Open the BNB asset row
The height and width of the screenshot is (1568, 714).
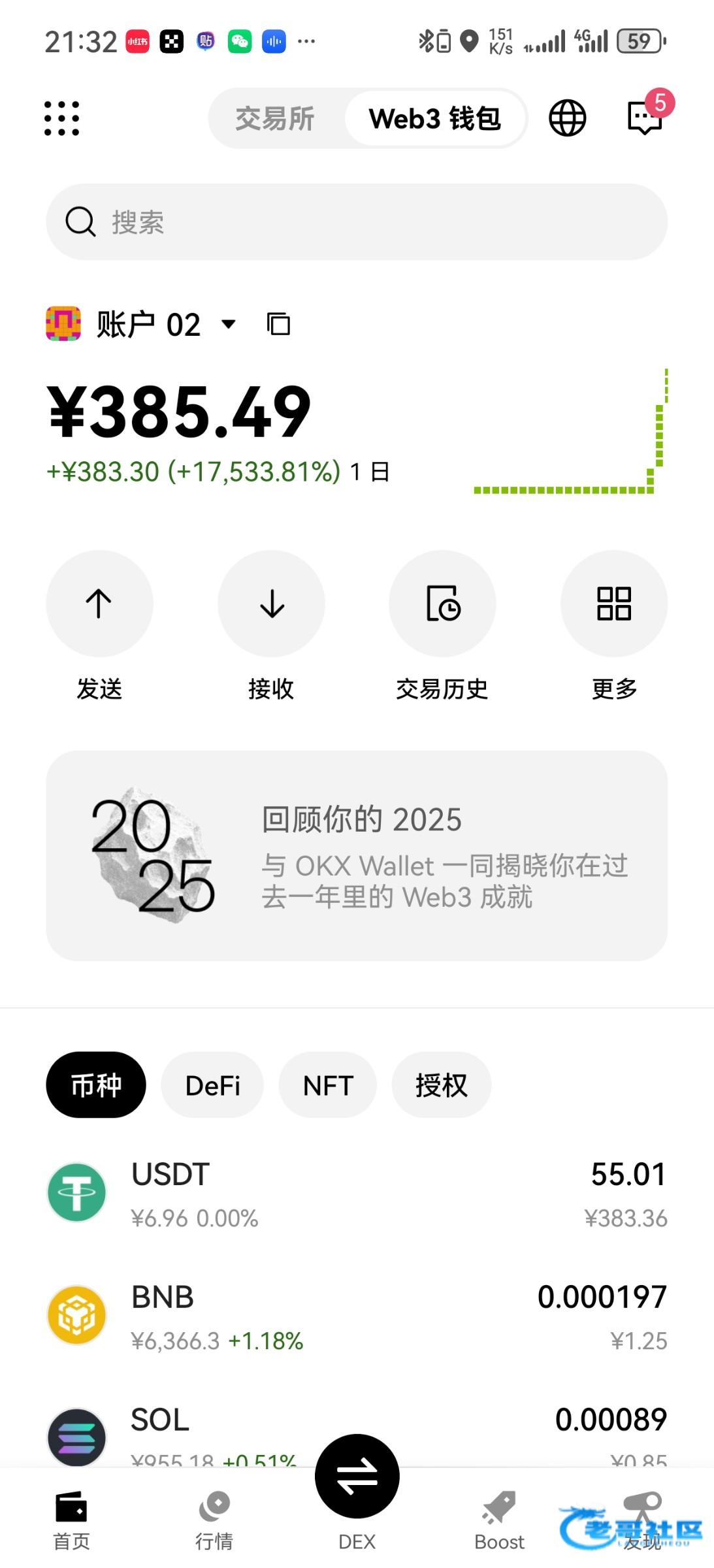pos(357,1316)
